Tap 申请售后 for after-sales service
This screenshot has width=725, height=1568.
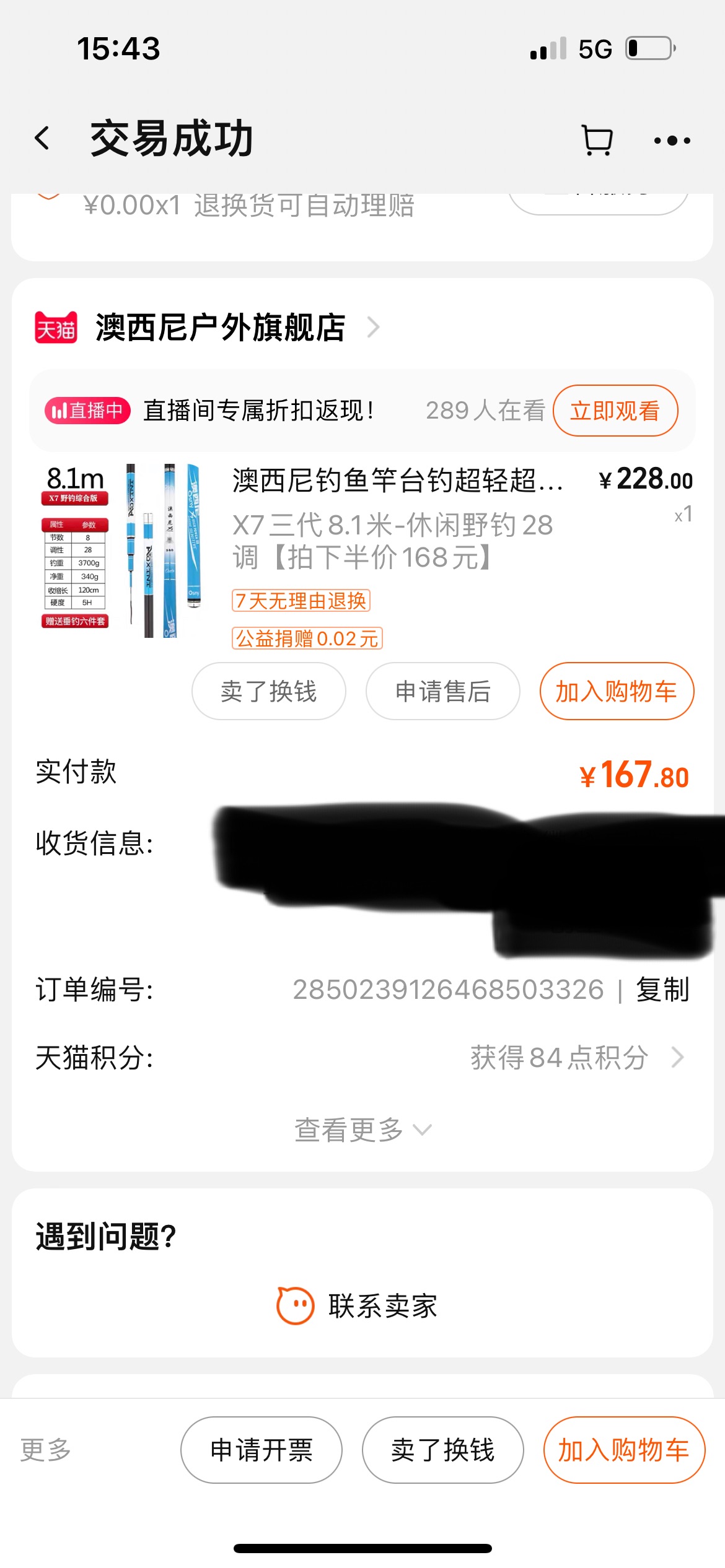[442, 691]
